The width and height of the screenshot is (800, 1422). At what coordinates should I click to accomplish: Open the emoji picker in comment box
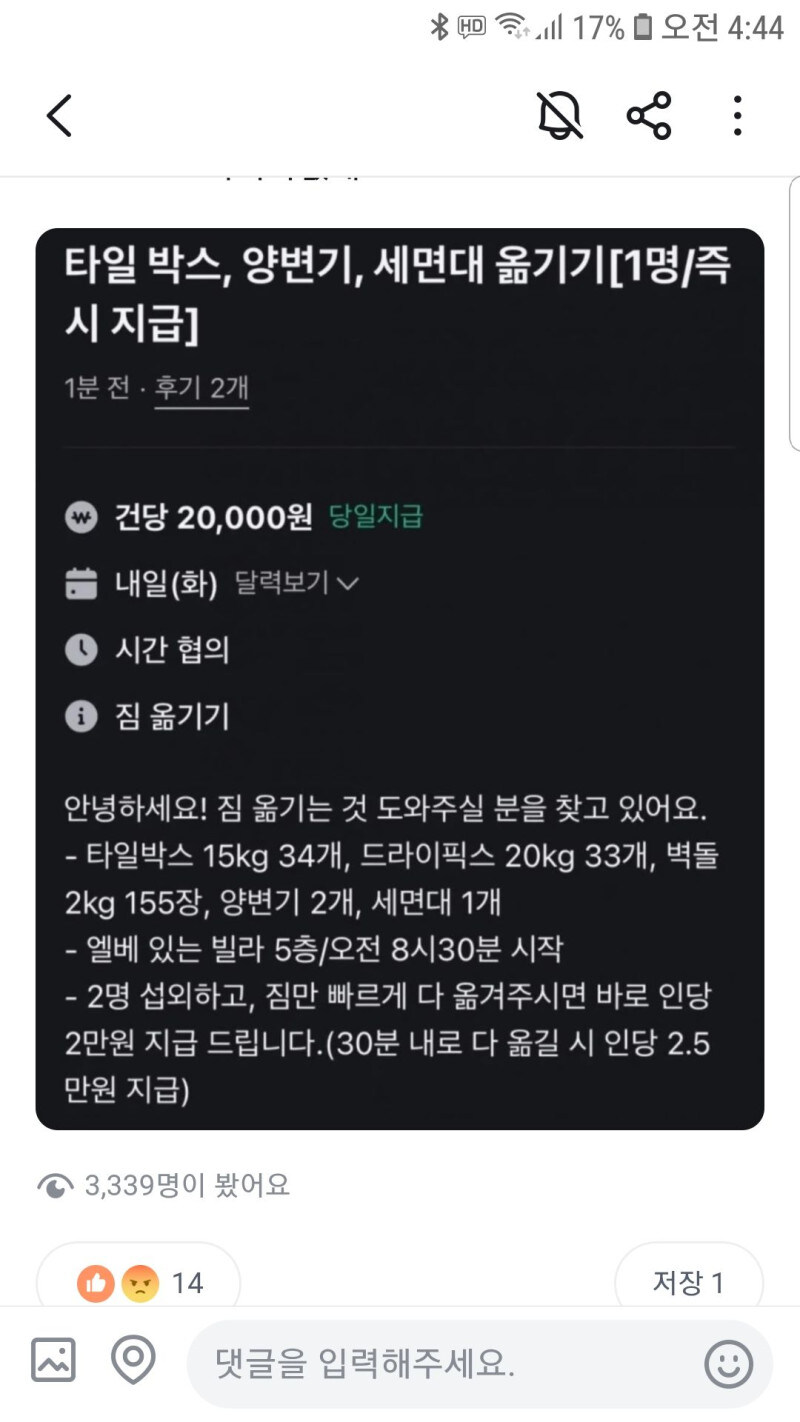pos(728,1363)
